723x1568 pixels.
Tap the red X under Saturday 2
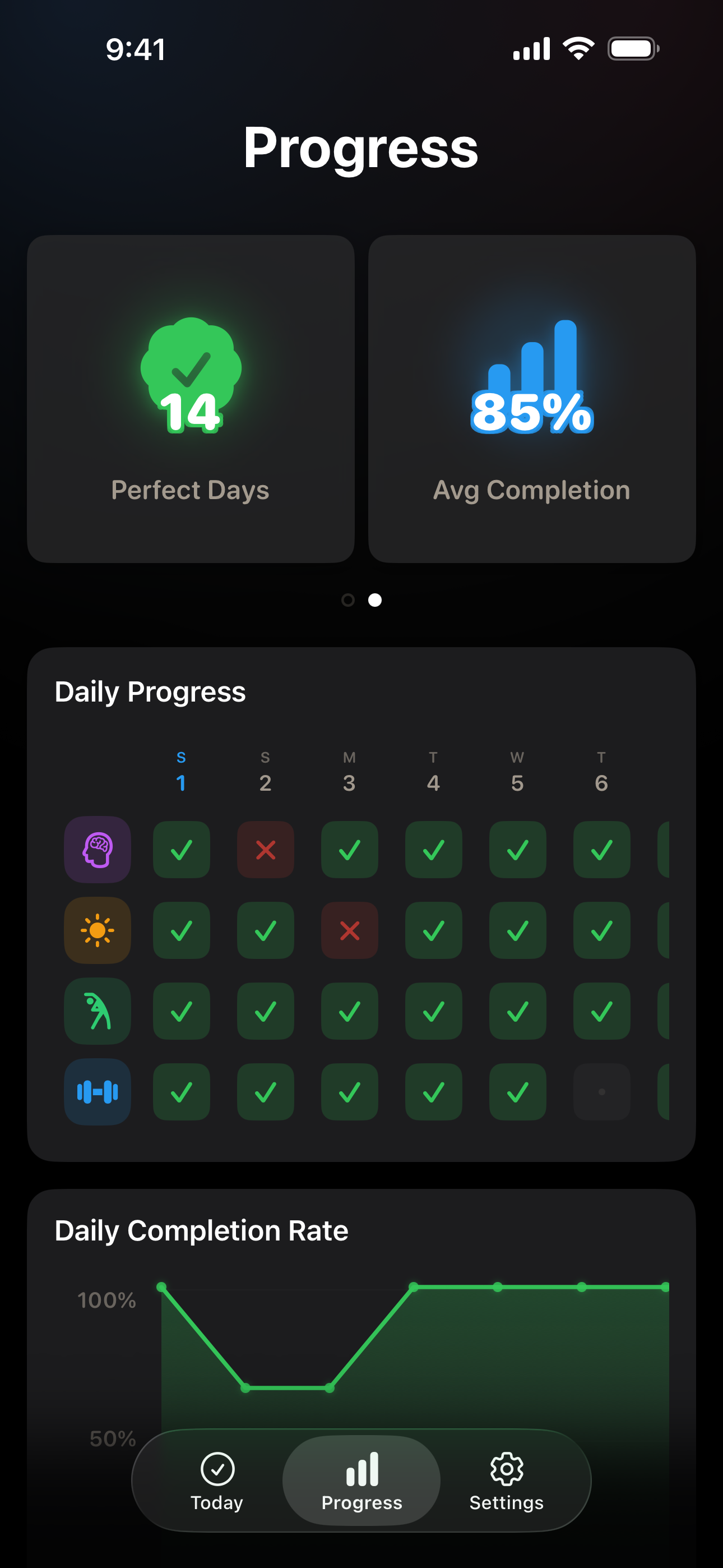point(265,850)
